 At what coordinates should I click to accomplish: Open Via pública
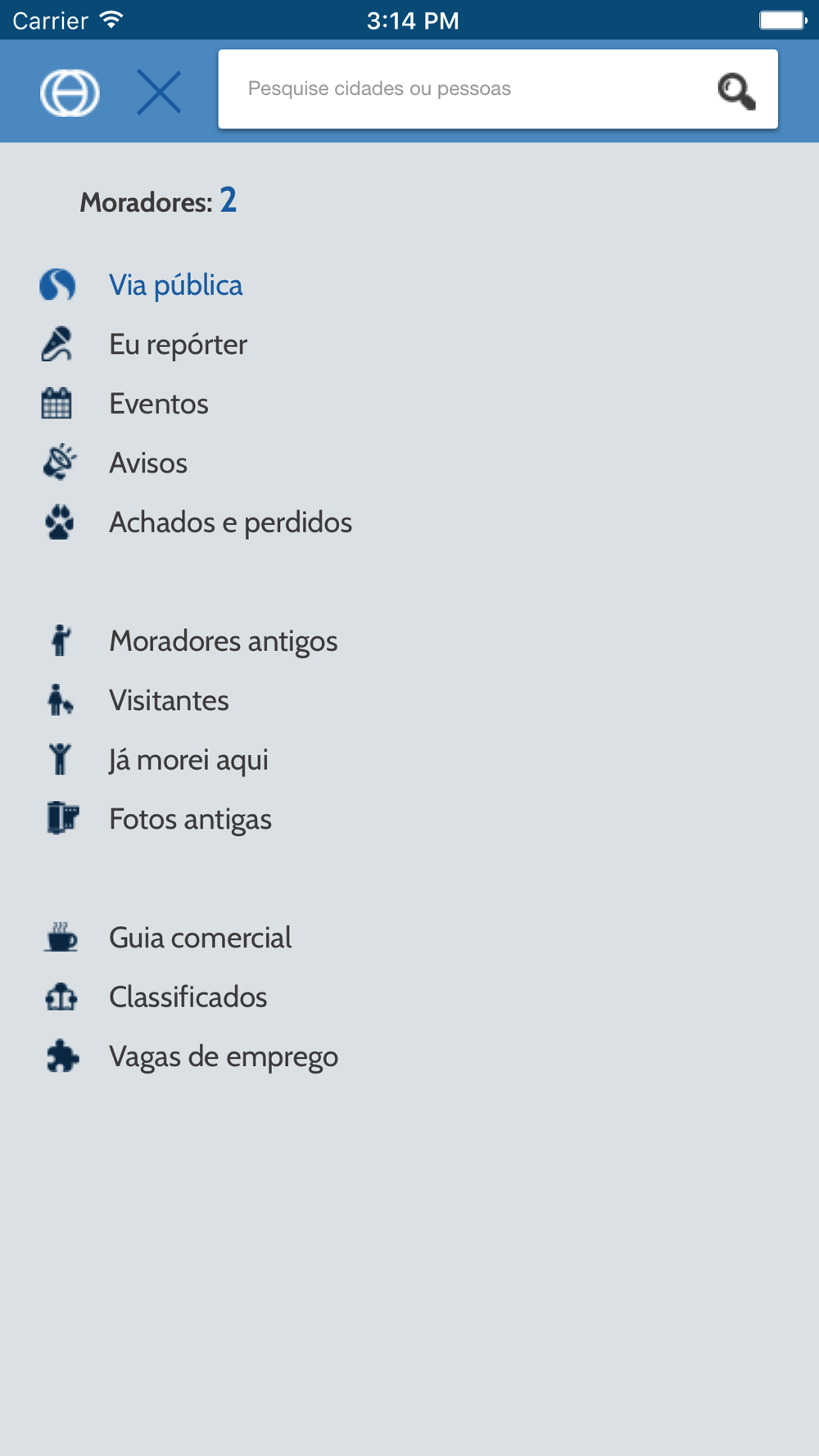(x=175, y=285)
